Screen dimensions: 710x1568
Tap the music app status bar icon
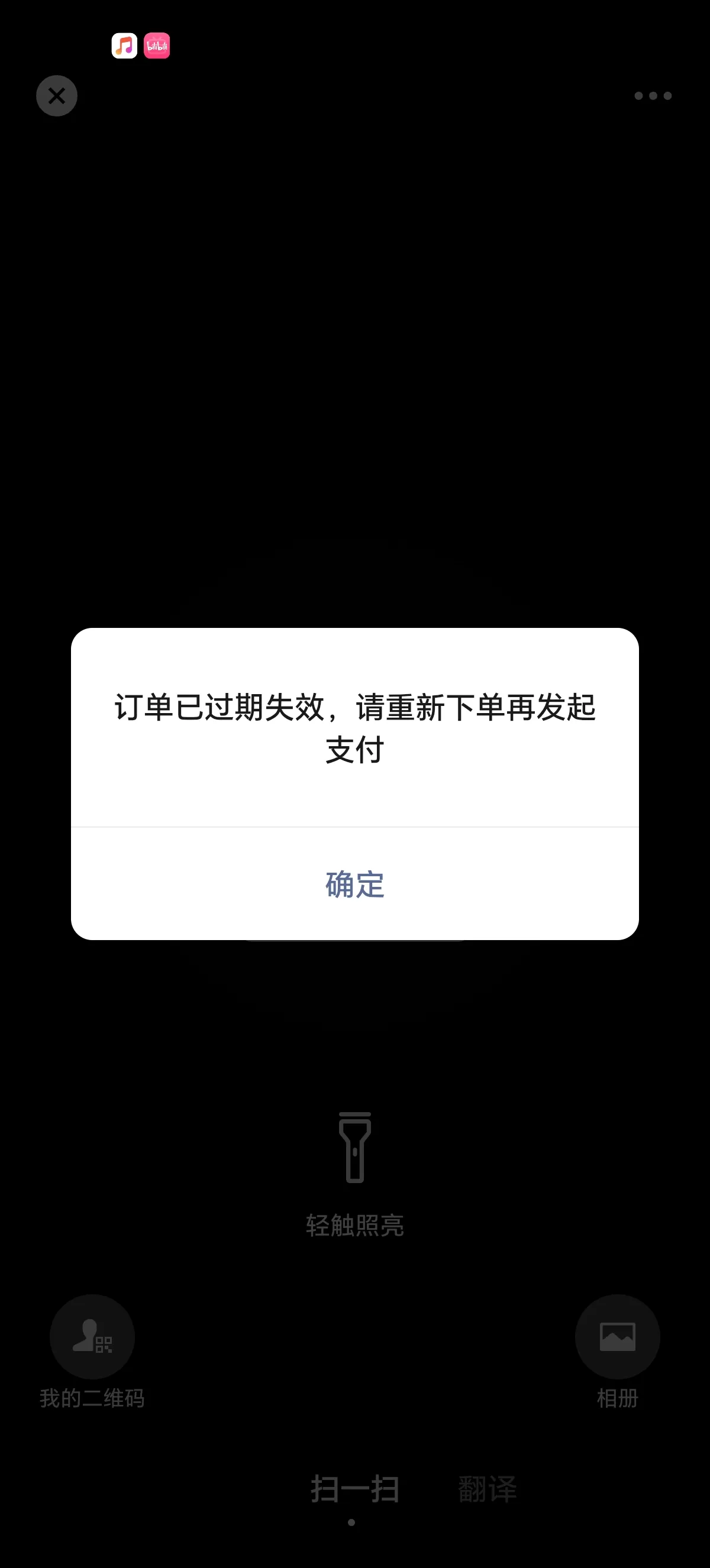click(124, 46)
